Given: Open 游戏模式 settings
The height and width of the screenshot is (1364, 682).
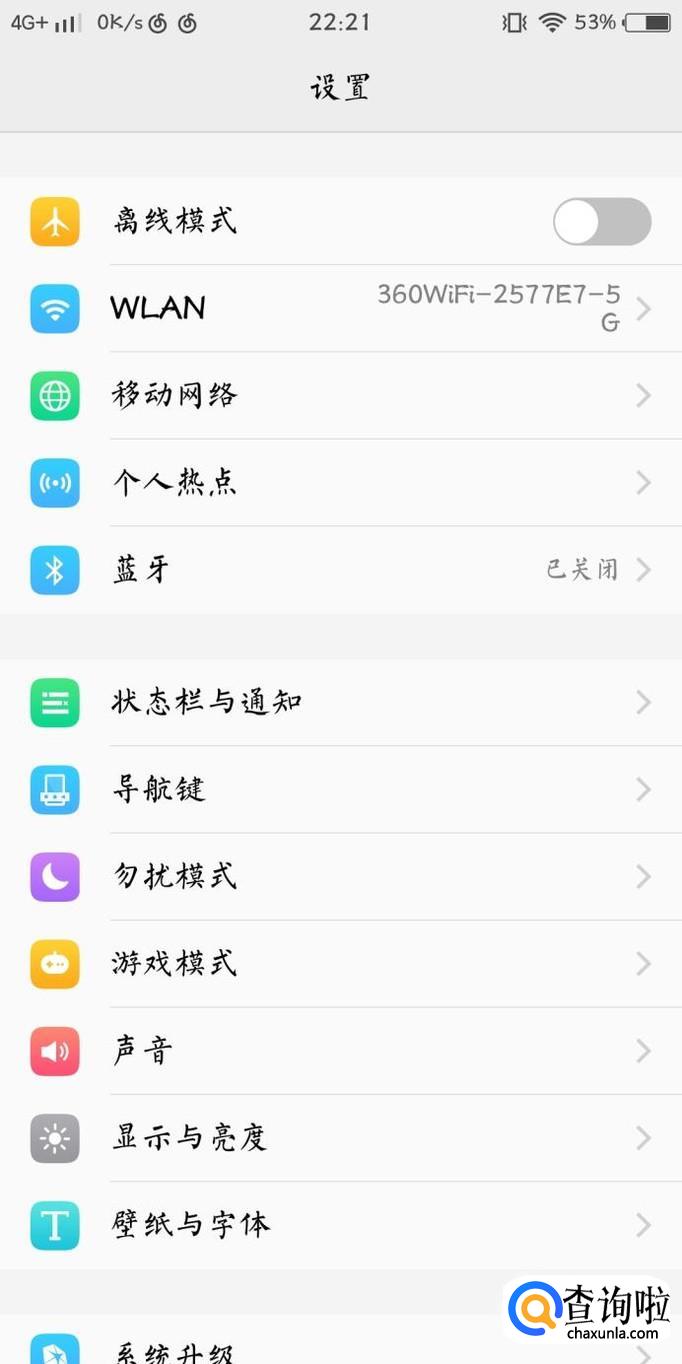Looking at the screenshot, I should [340, 964].
